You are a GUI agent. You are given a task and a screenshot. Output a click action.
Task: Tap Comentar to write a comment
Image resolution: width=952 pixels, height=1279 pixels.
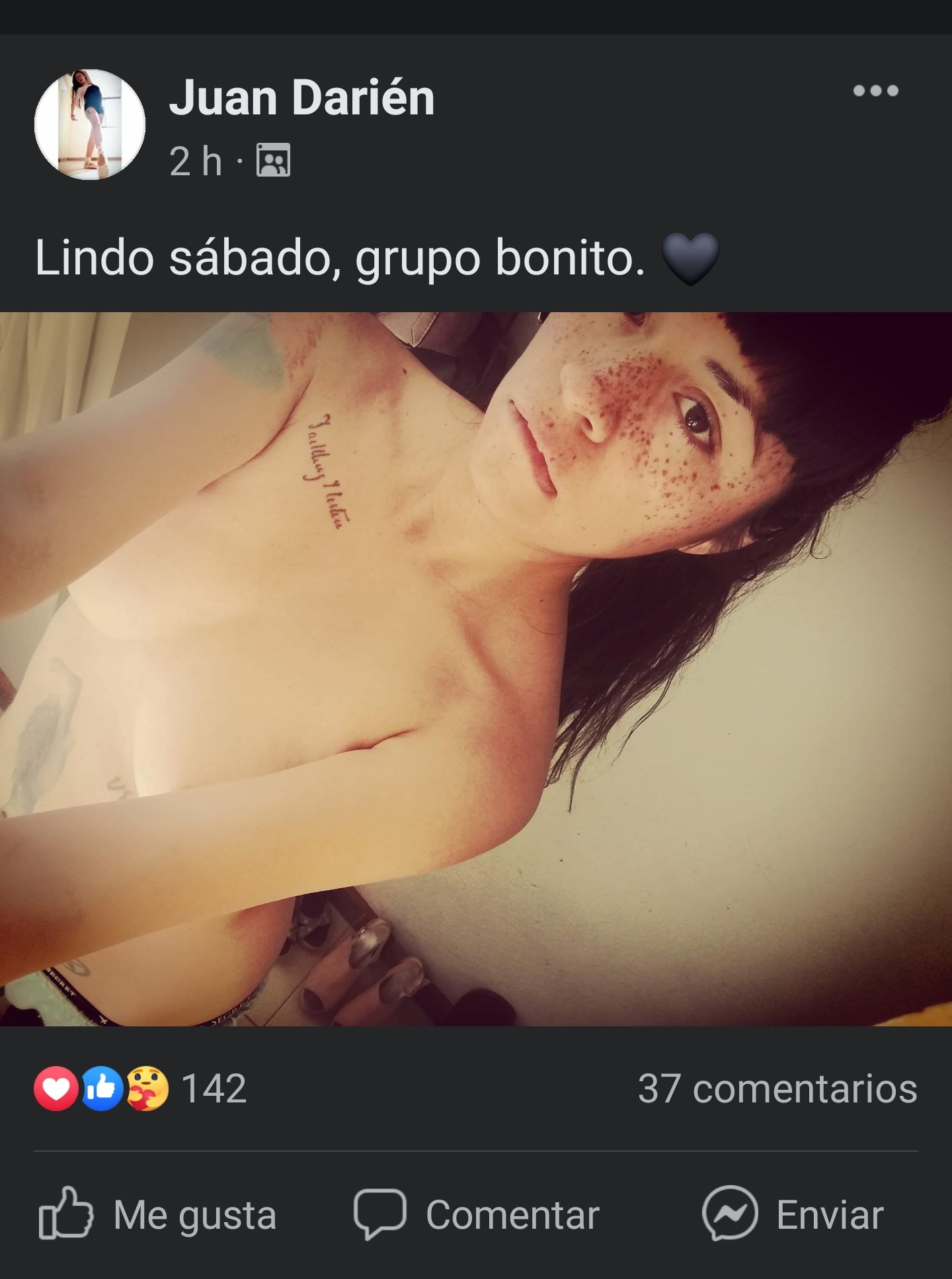point(477,1214)
